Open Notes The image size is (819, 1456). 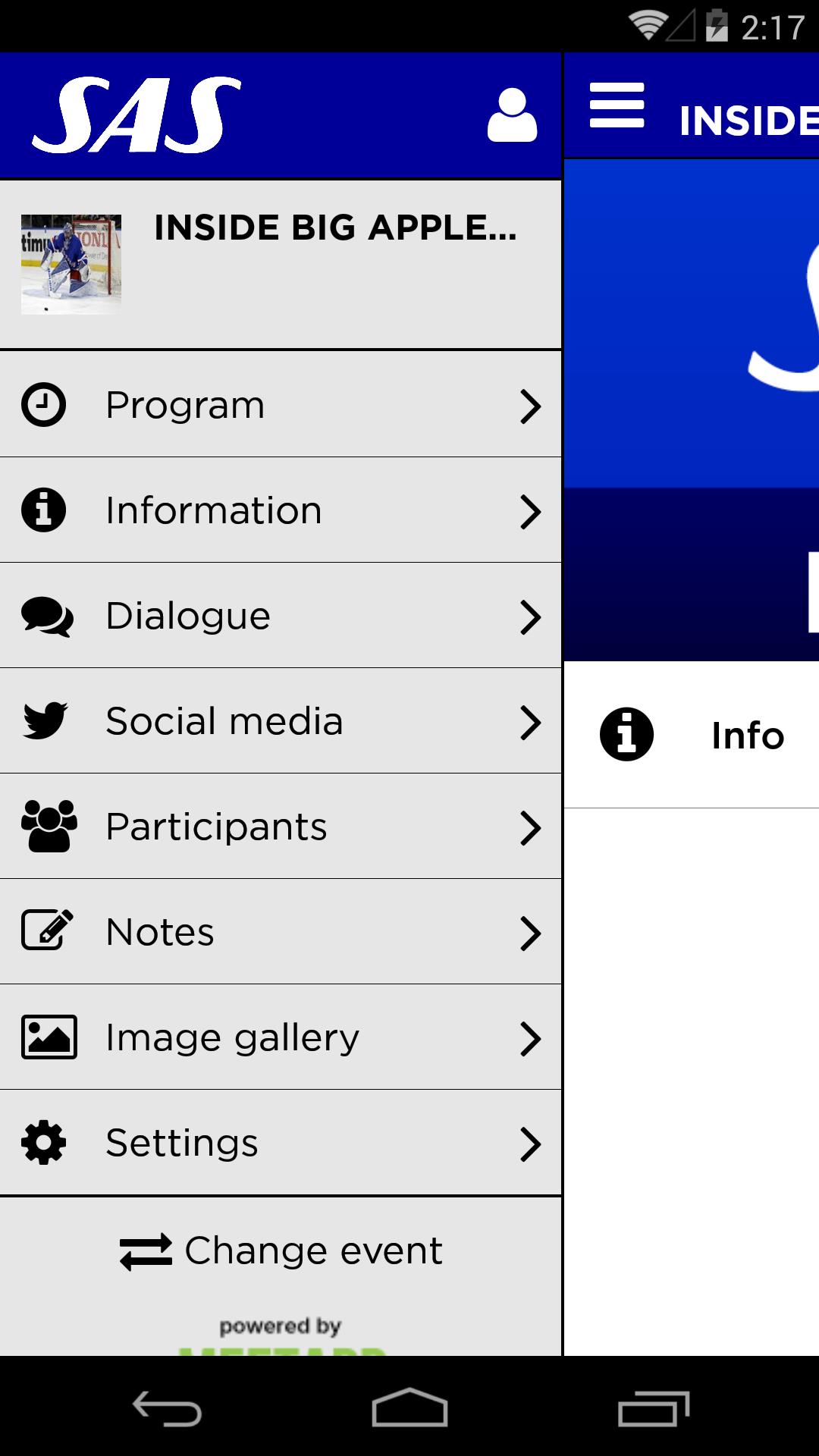[281, 932]
